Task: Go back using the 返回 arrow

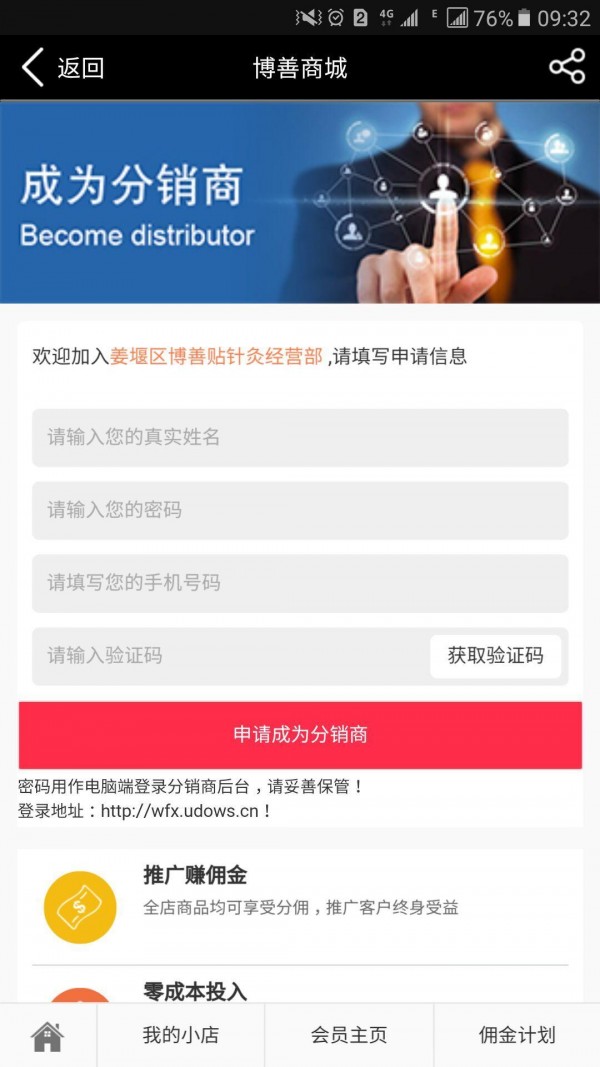Action: click(60, 68)
